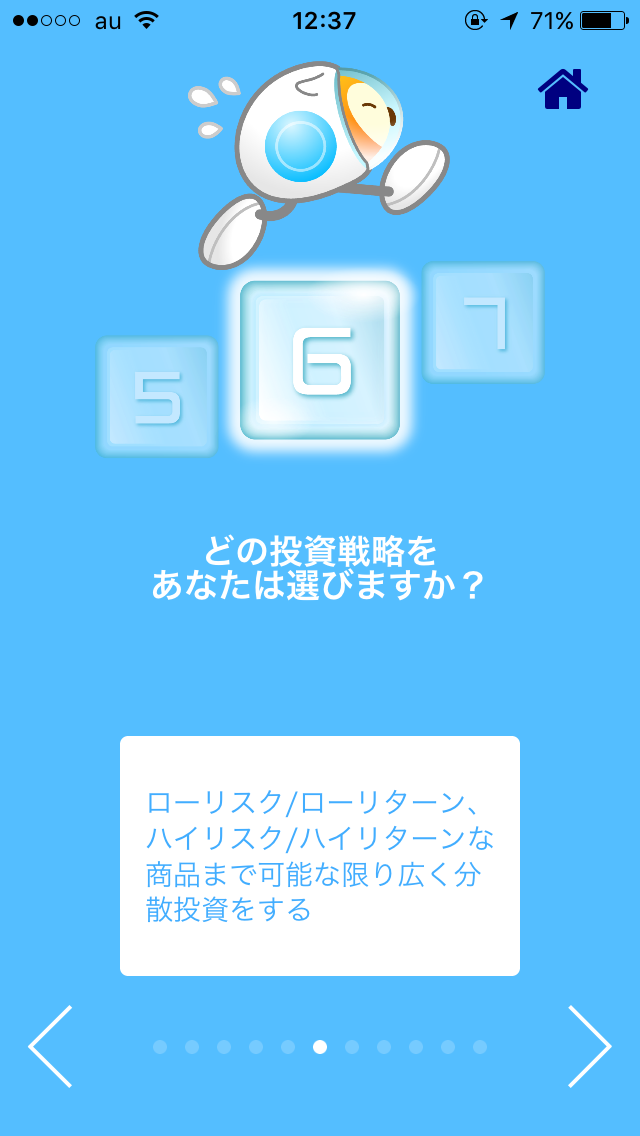Image resolution: width=640 pixels, height=1136 pixels.
Task: Go to the next question arrow
Action: pos(590,1046)
